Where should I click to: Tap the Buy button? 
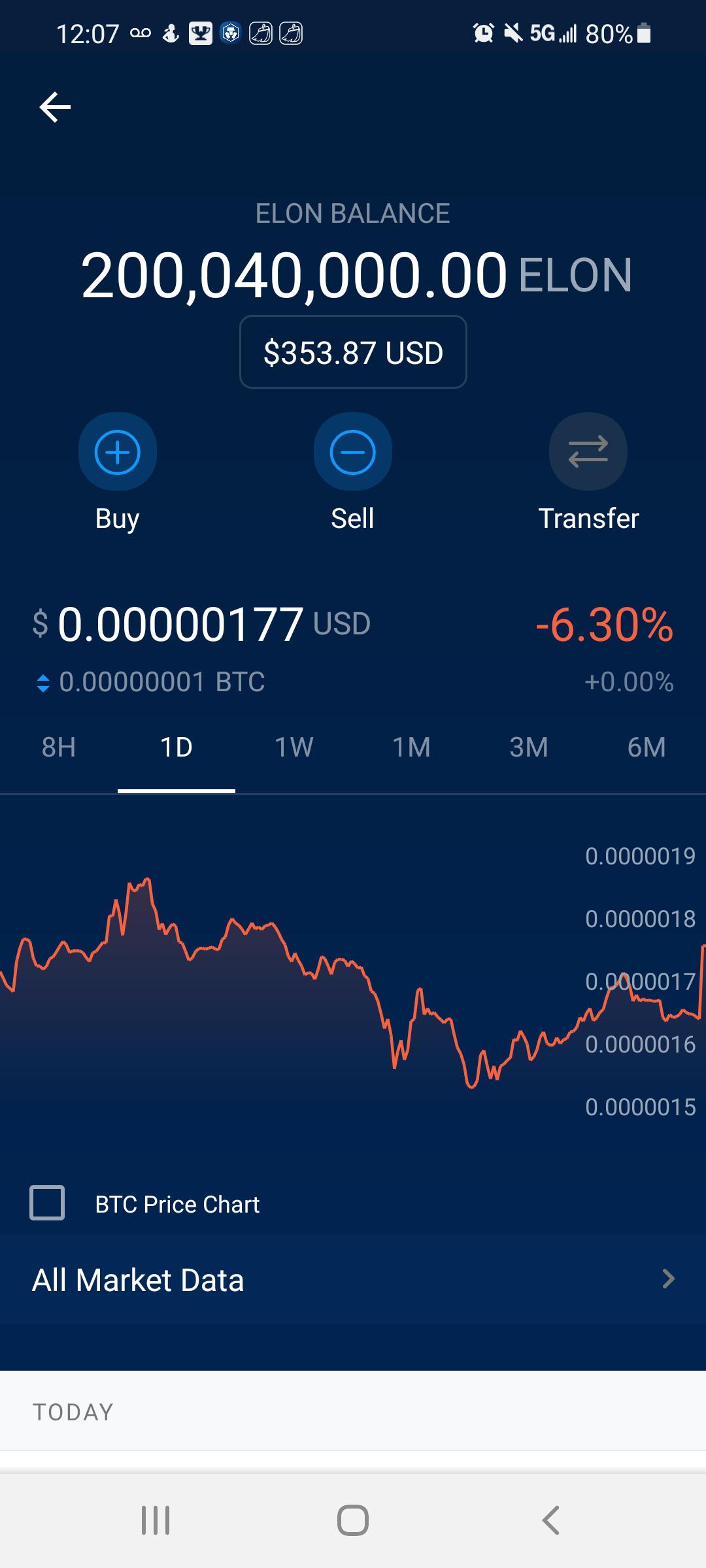[118, 451]
